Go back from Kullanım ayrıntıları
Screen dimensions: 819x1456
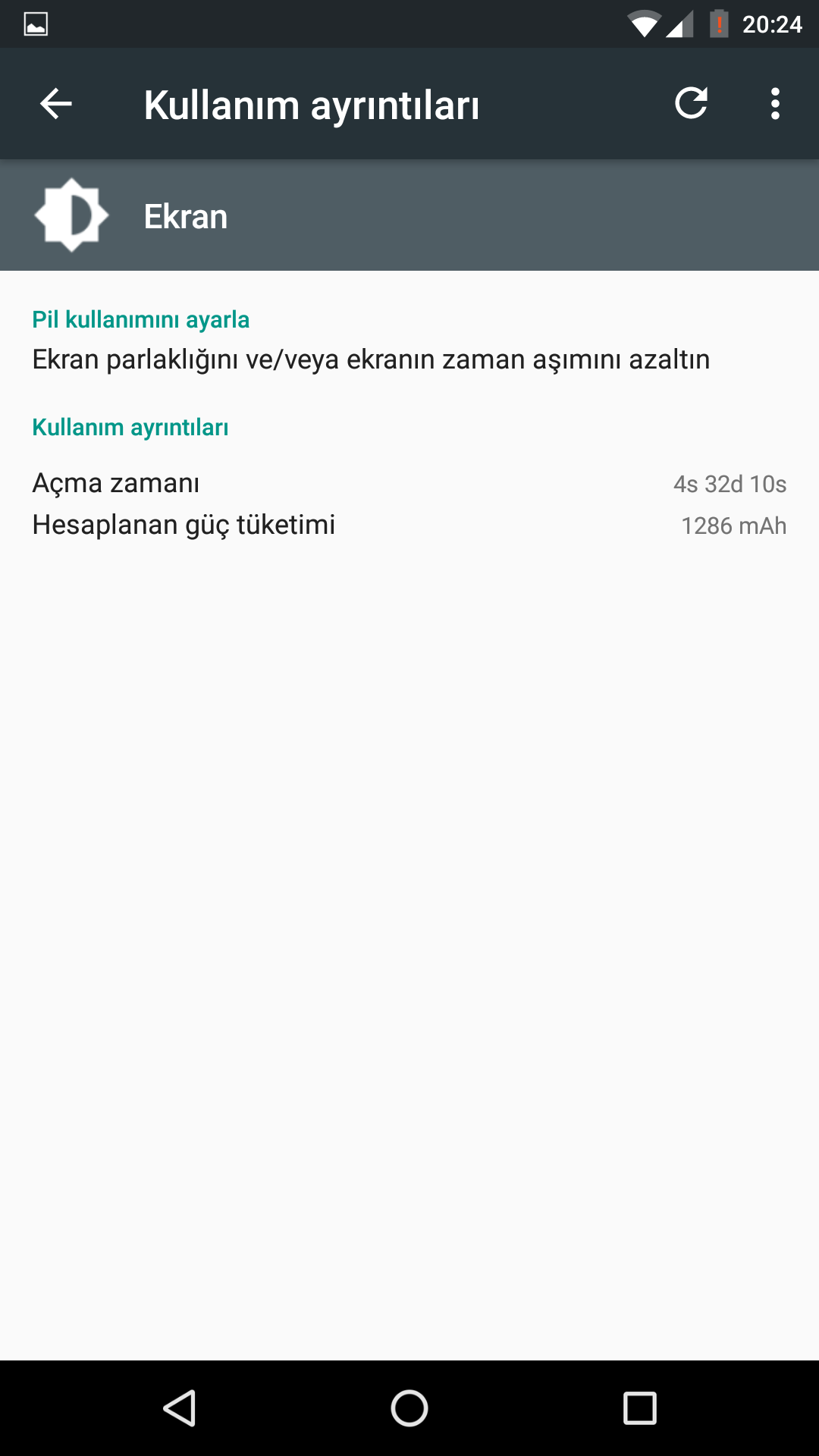click(56, 104)
